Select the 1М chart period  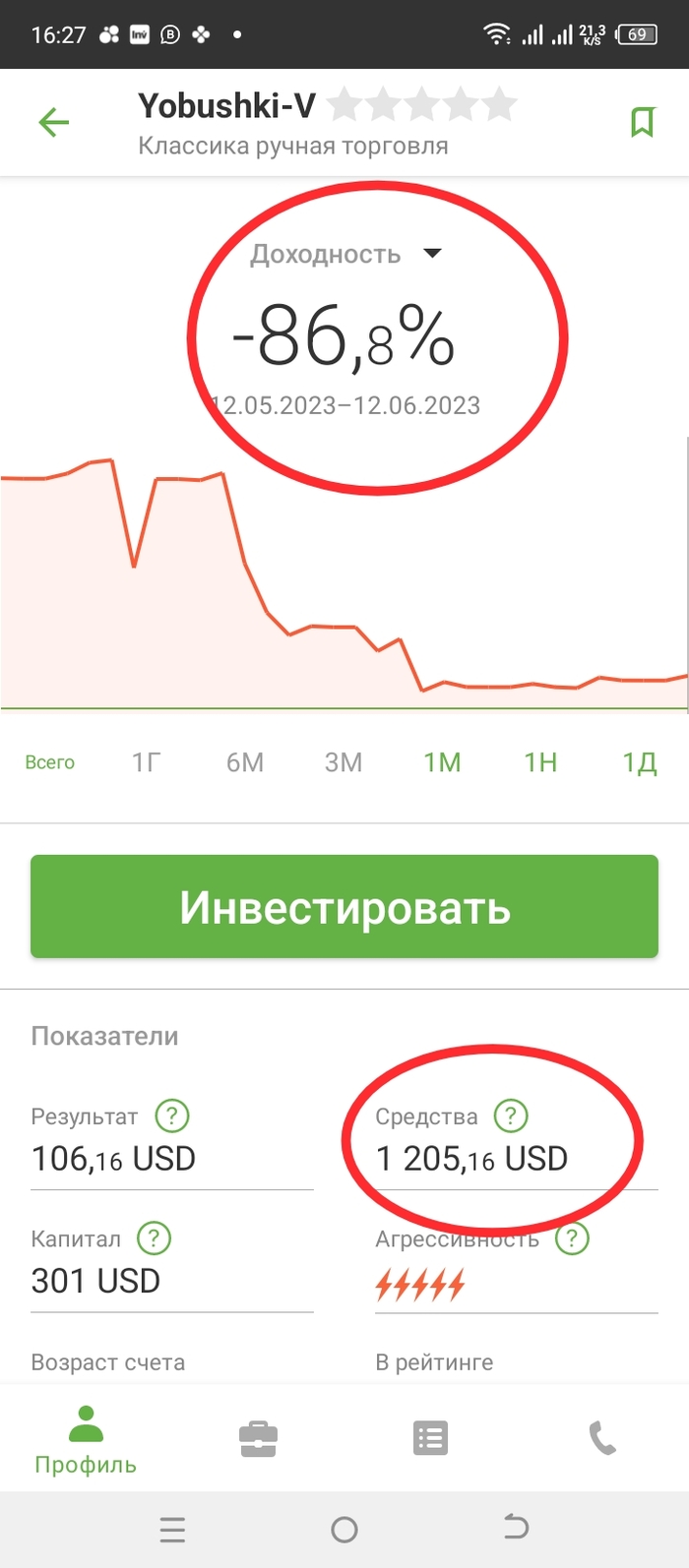(x=442, y=762)
